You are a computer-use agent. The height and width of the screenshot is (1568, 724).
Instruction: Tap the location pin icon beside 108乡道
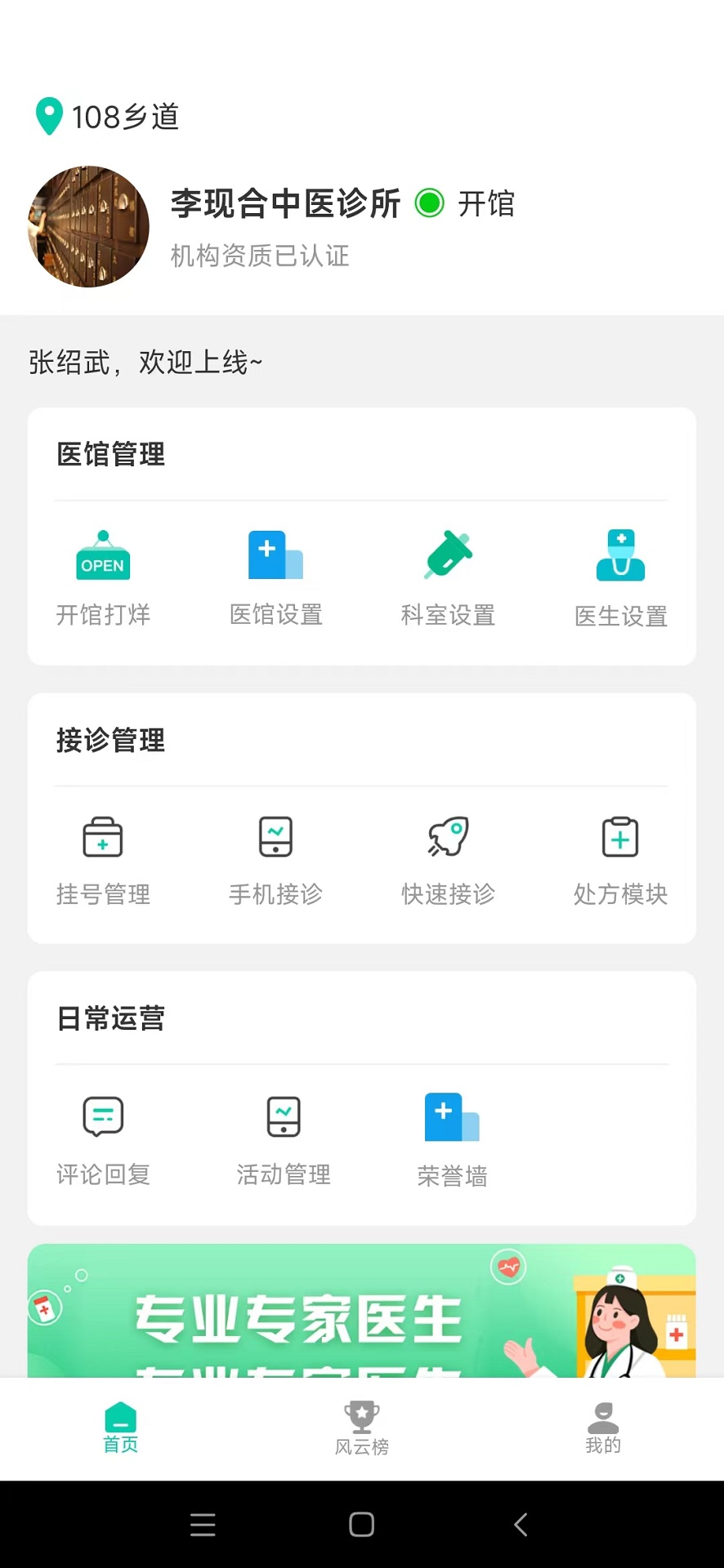(x=48, y=117)
